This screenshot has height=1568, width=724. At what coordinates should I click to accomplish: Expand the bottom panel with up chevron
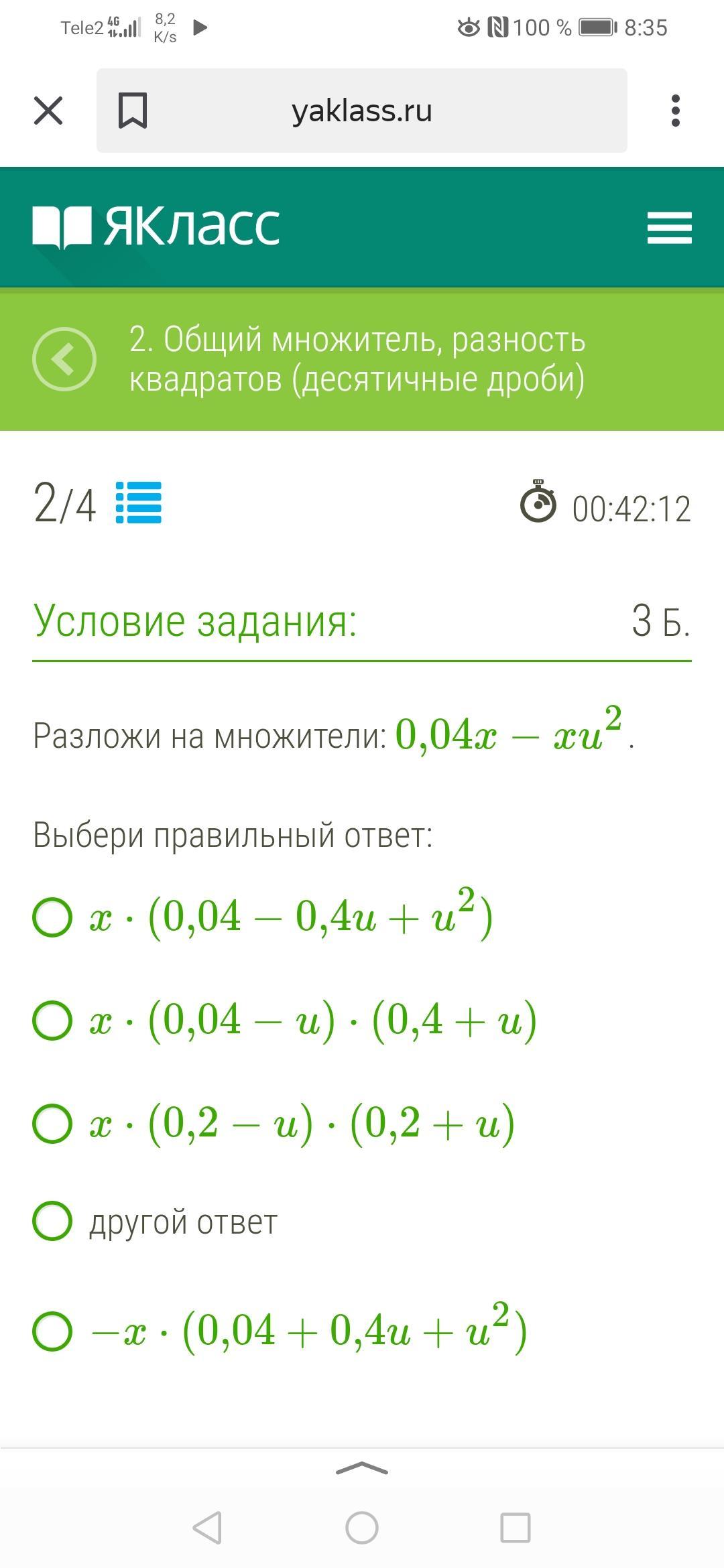click(362, 1469)
